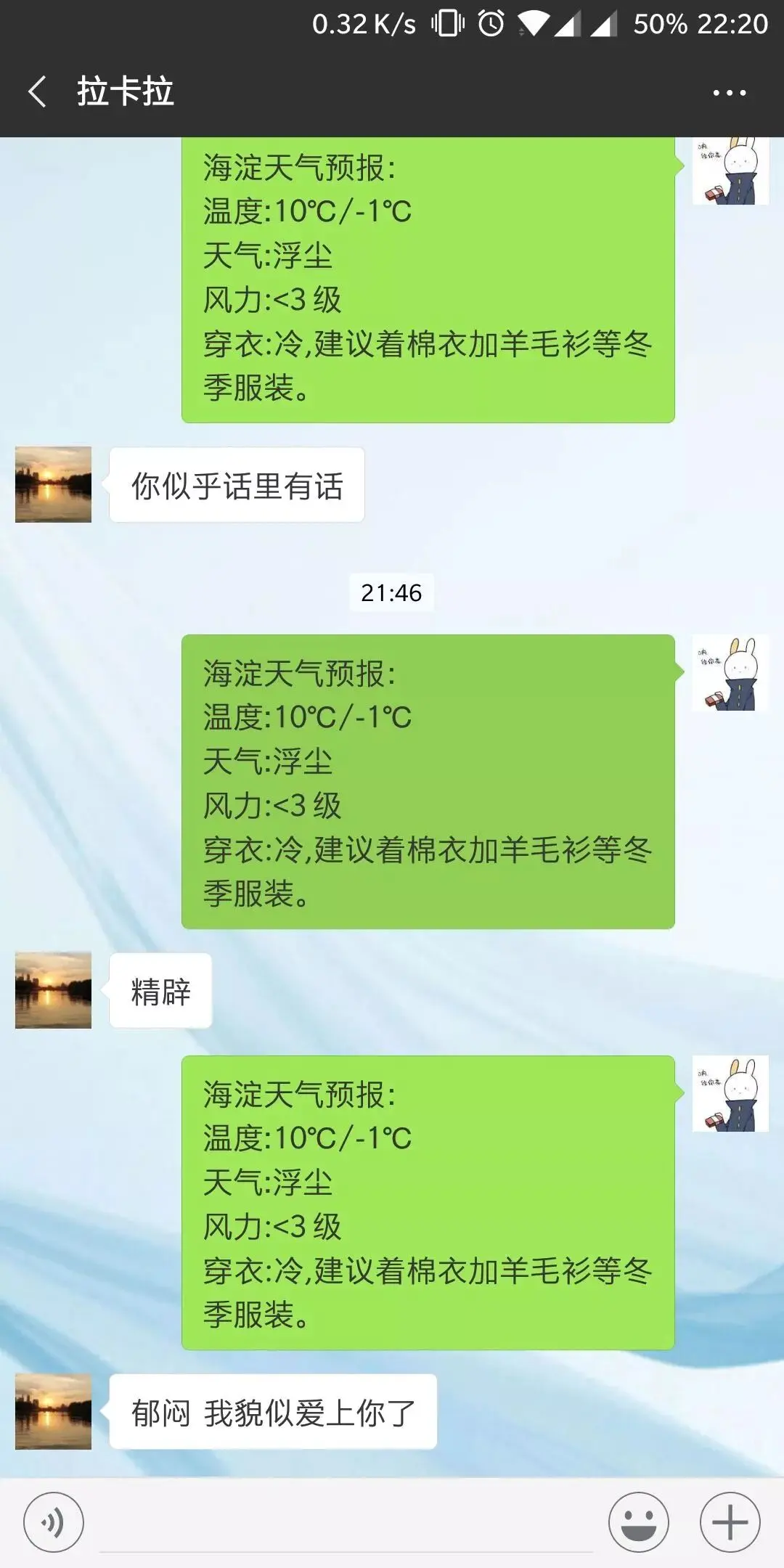Open sunset avatar beside 精辟 message
Screen dimensions: 784x1568
coord(54,990)
